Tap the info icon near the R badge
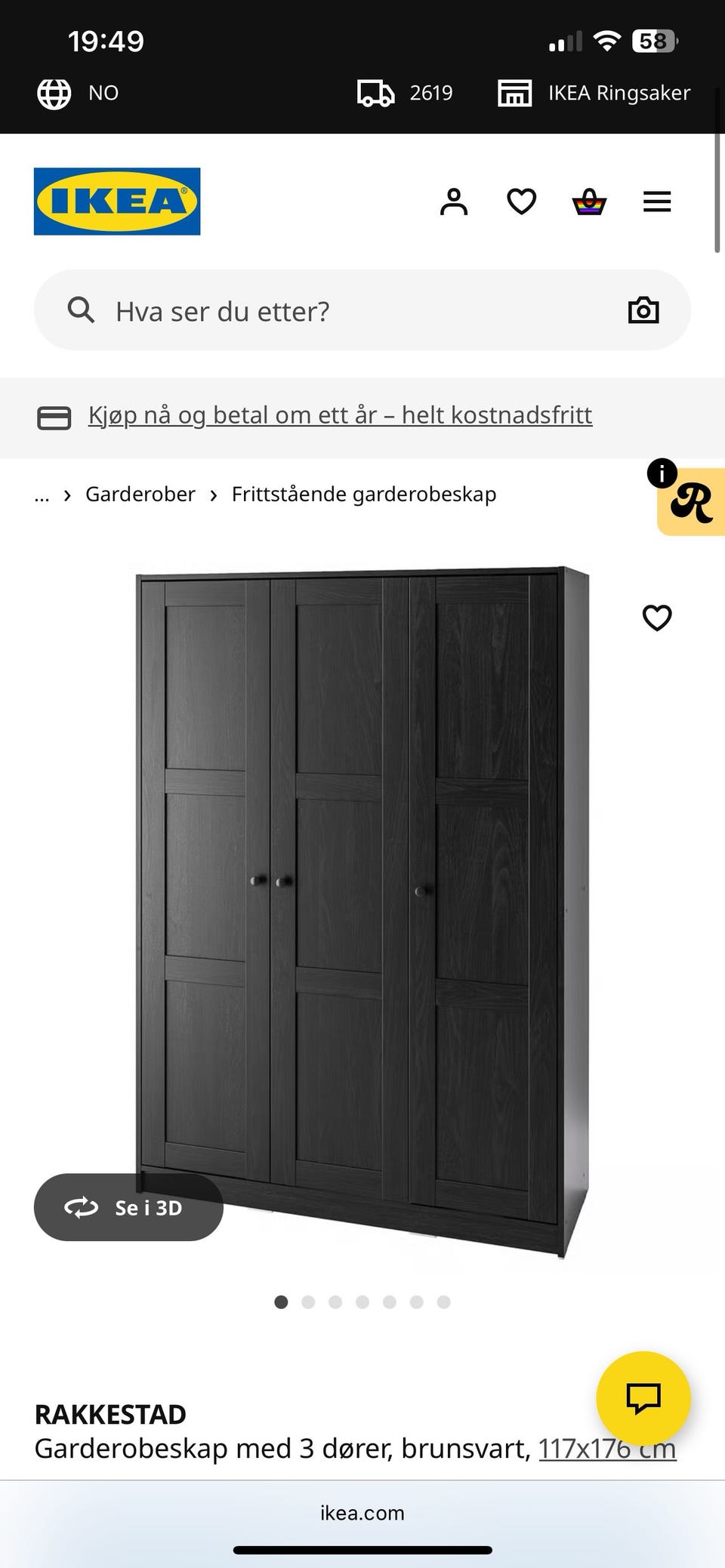The image size is (725, 1568). click(661, 474)
